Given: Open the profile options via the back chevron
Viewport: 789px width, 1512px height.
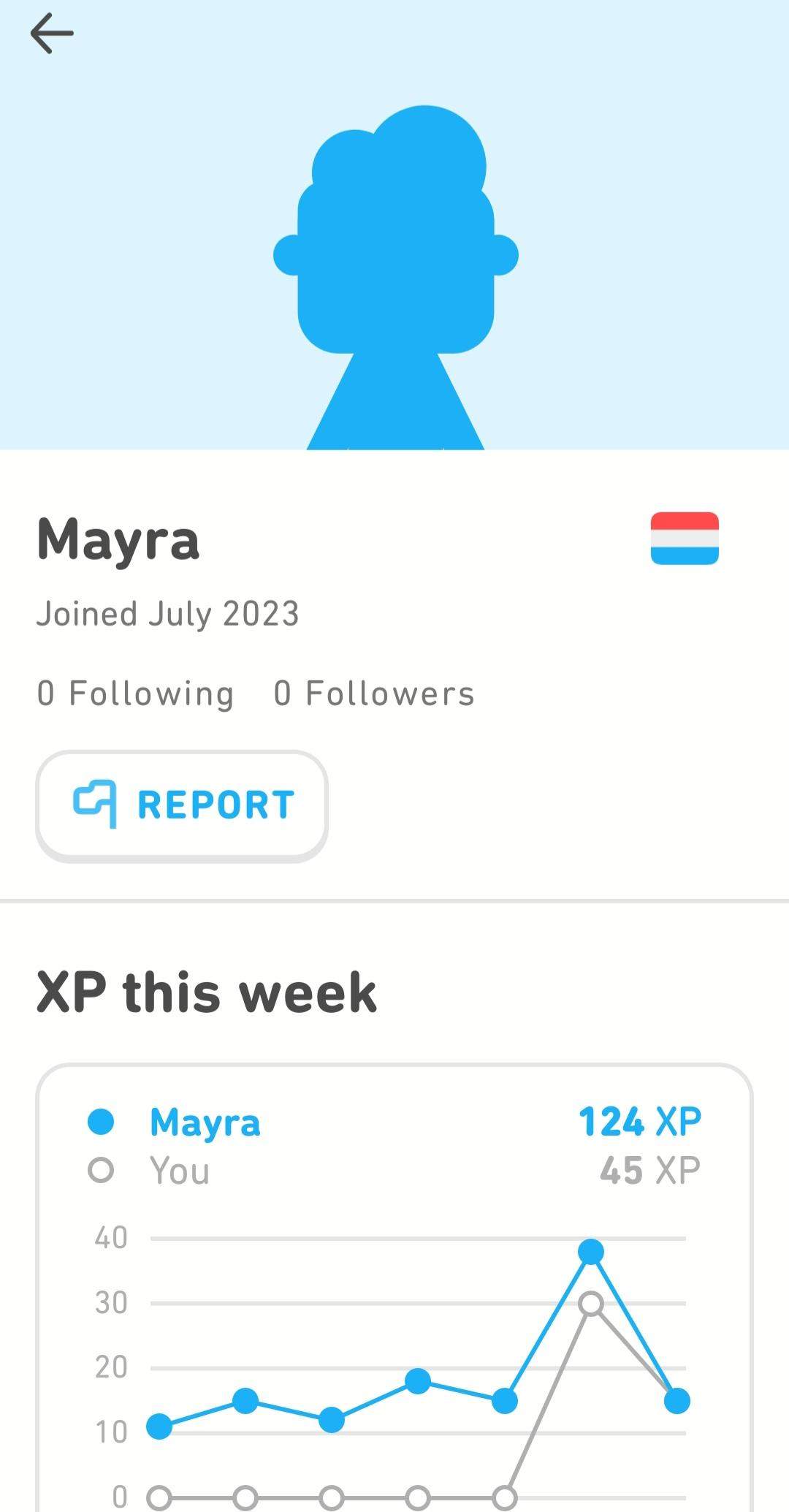Looking at the screenshot, I should (x=51, y=34).
